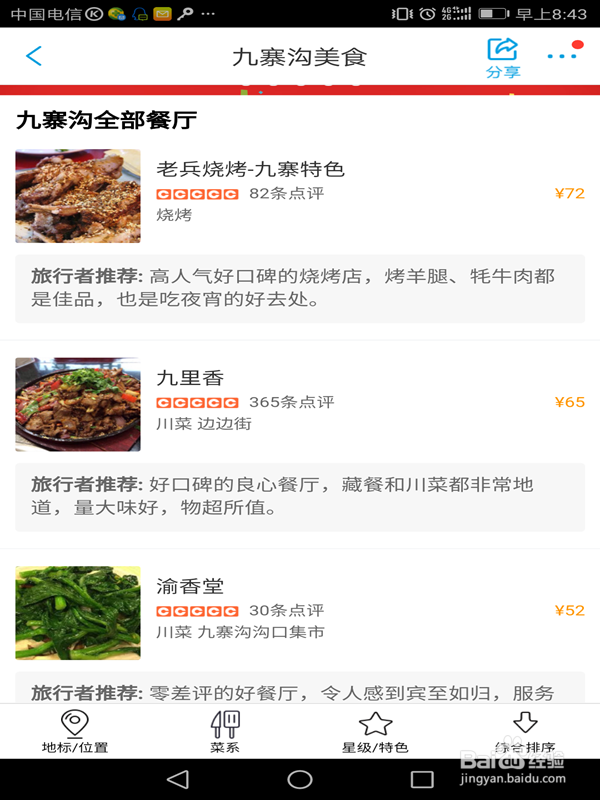Share the 九寨沟美食 page

point(503,57)
